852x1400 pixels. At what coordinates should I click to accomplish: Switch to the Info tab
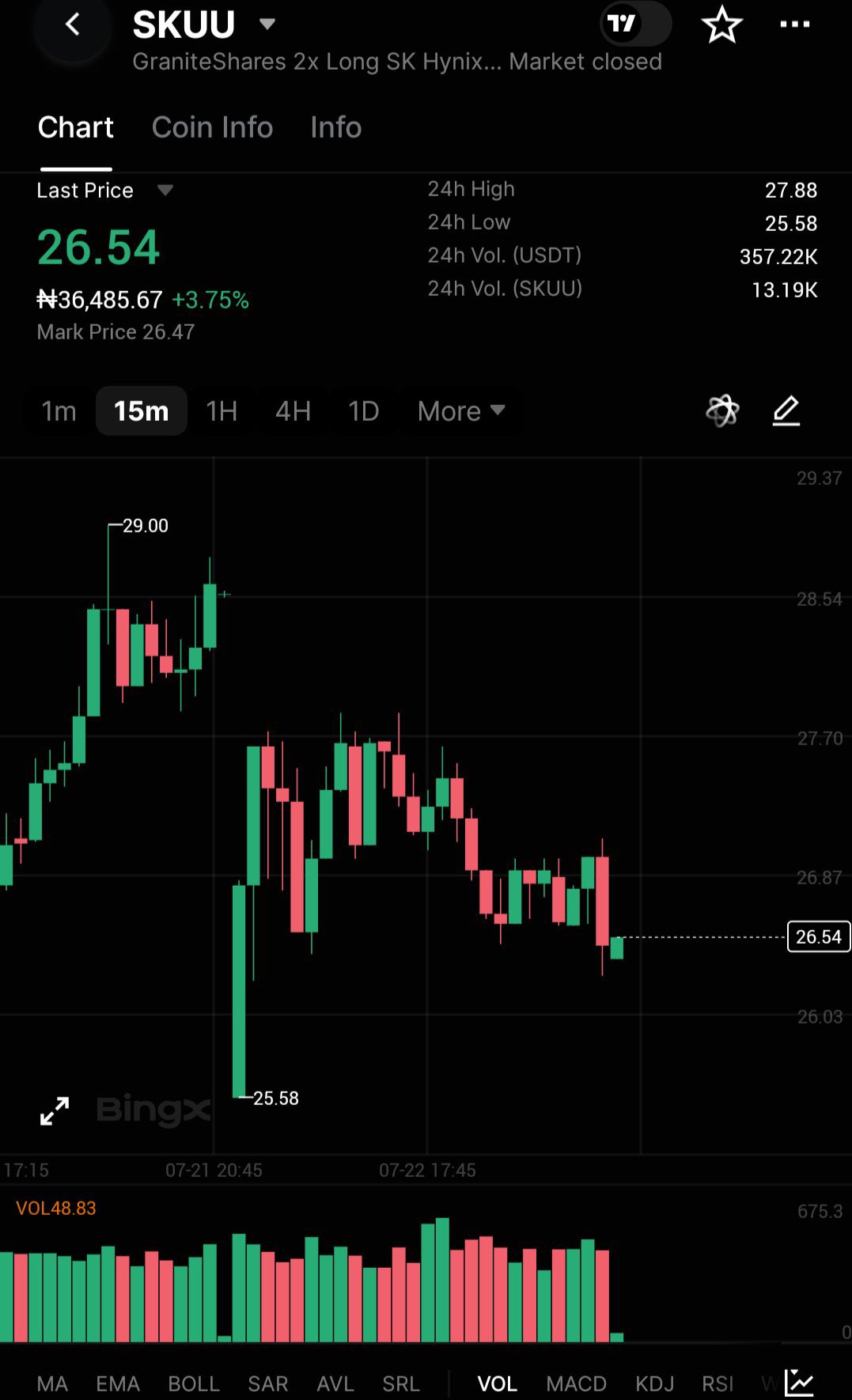pyautogui.click(x=335, y=127)
